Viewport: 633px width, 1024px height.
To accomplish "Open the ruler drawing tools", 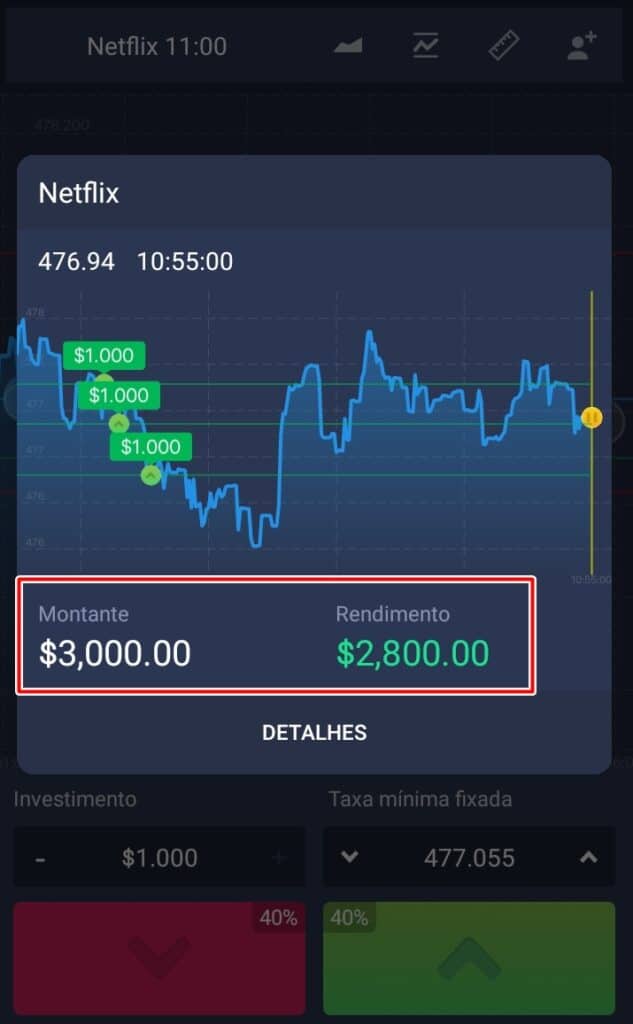I will [504, 46].
